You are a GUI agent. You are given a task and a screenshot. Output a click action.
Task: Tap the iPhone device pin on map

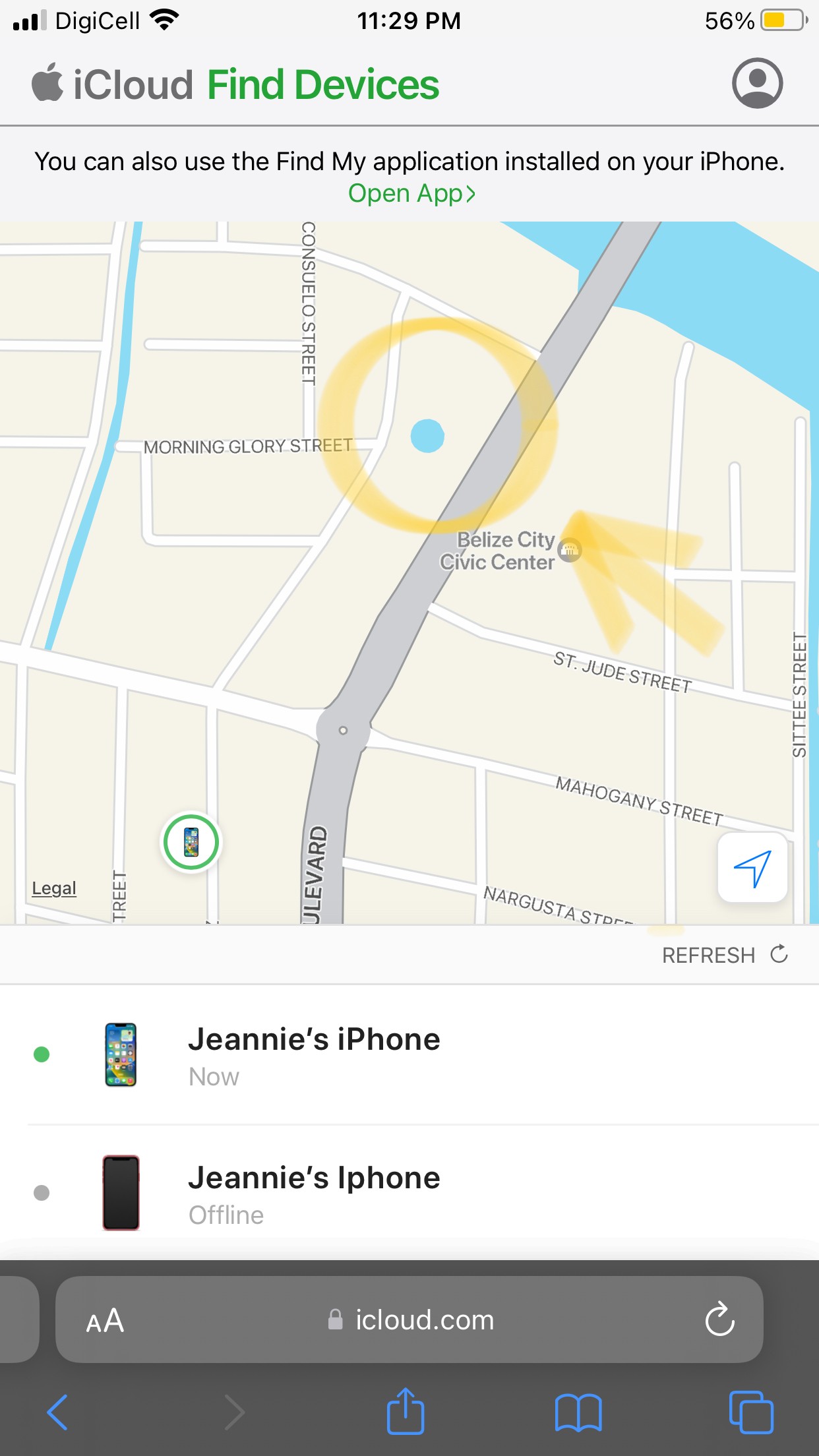[x=191, y=842]
